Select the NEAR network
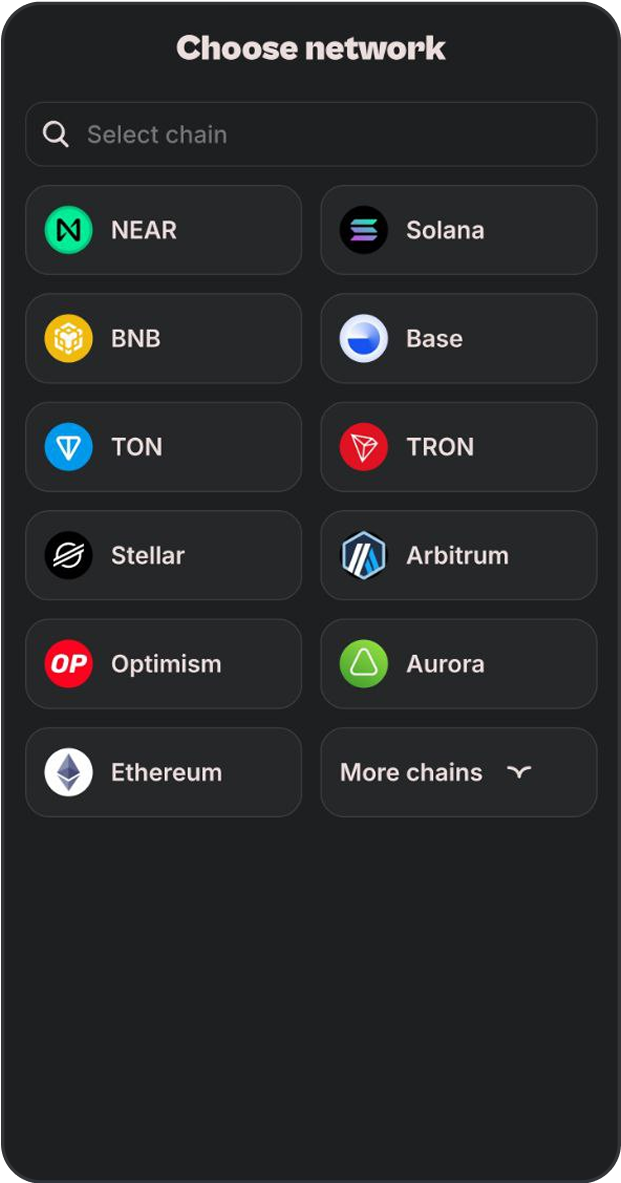The height and width of the screenshot is (1183, 621). click(x=163, y=230)
